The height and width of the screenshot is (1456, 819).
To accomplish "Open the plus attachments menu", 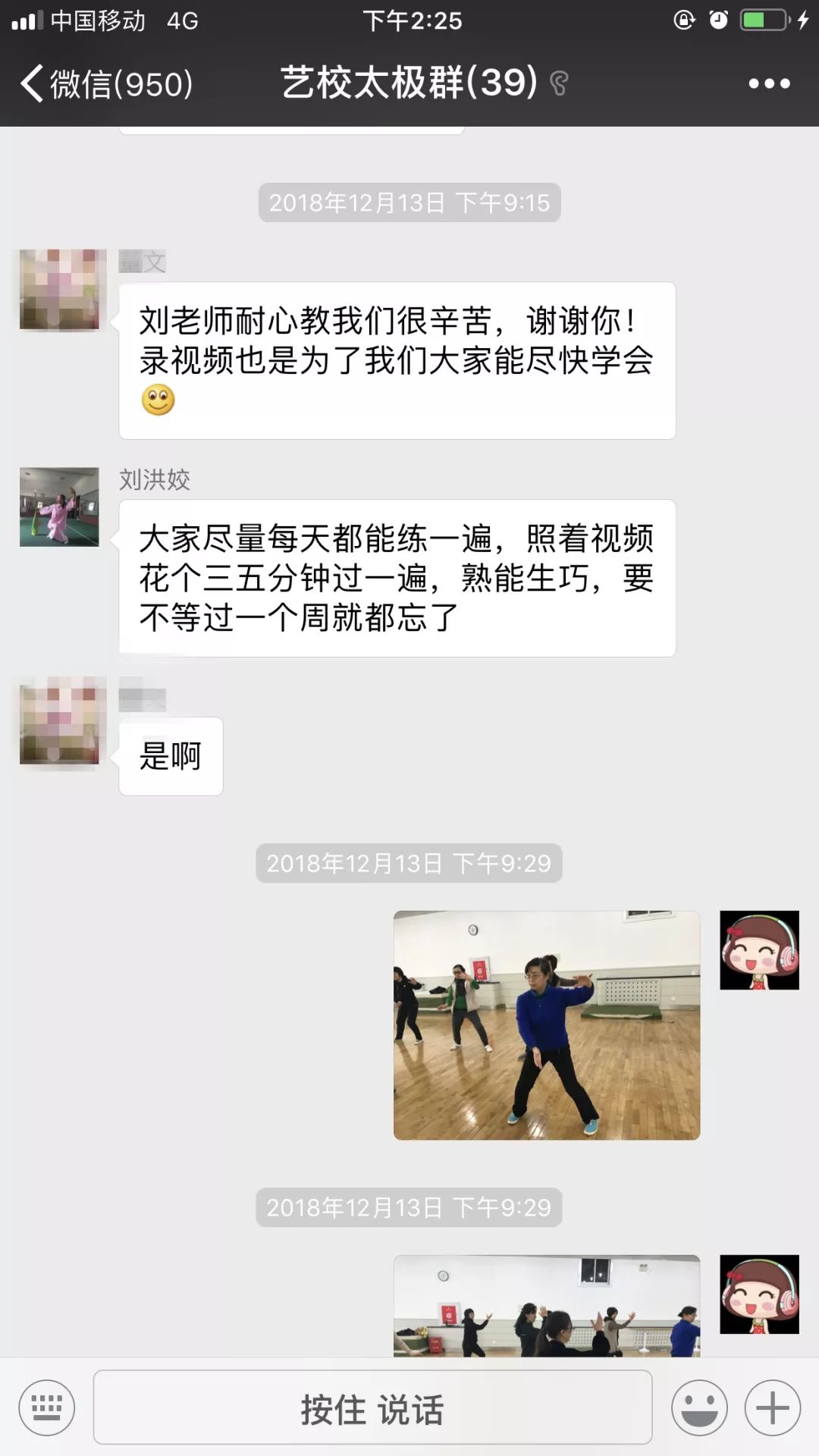I will pos(772,1408).
